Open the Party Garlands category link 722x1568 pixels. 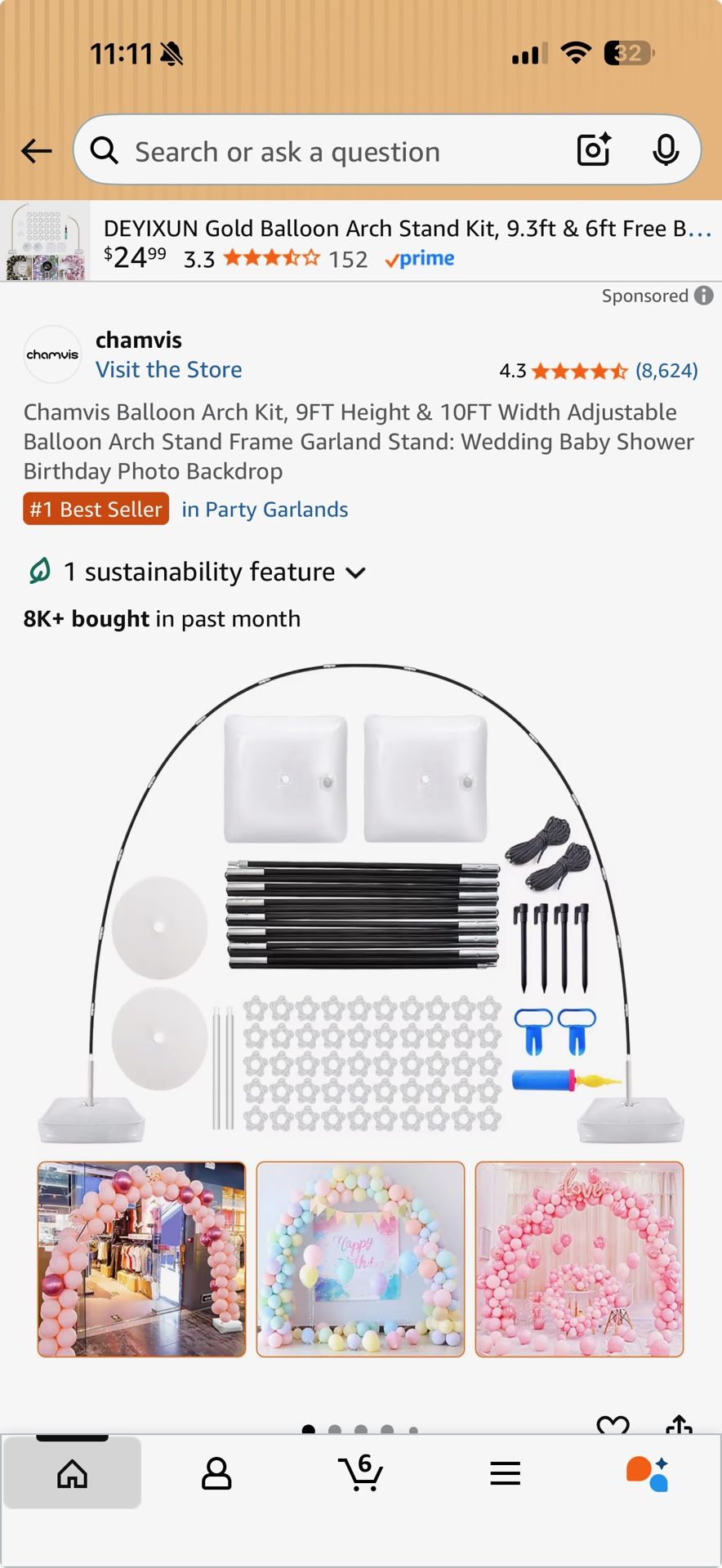point(265,510)
